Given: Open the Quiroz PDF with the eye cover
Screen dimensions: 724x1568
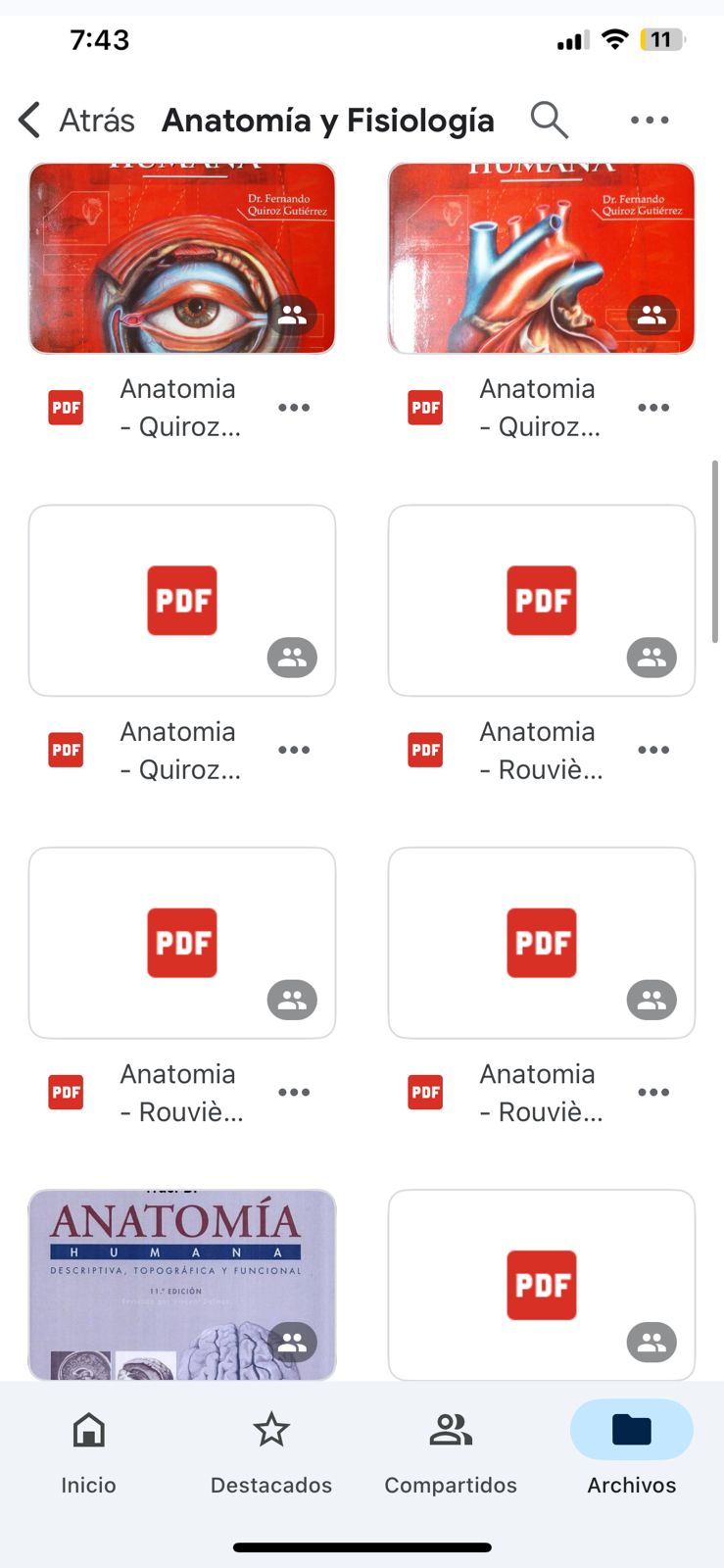Looking at the screenshot, I should (182, 259).
